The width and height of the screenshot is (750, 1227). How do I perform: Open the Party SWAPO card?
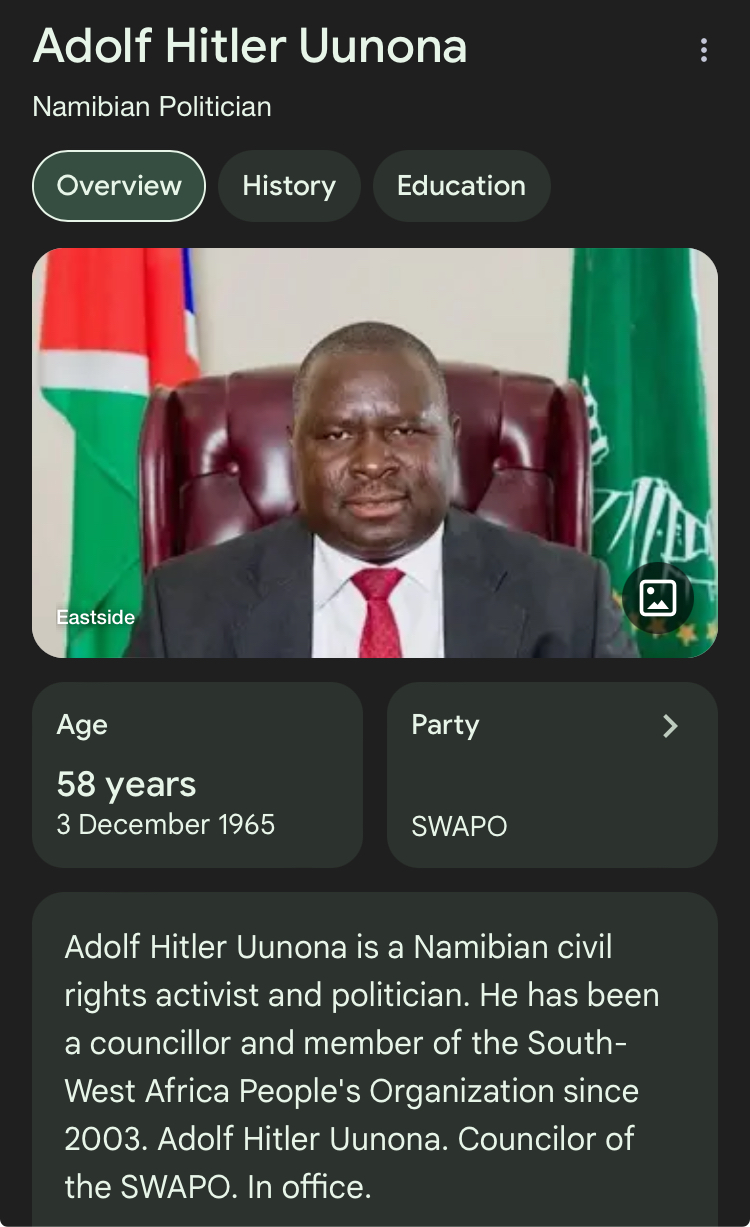click(x=552, y=775)
